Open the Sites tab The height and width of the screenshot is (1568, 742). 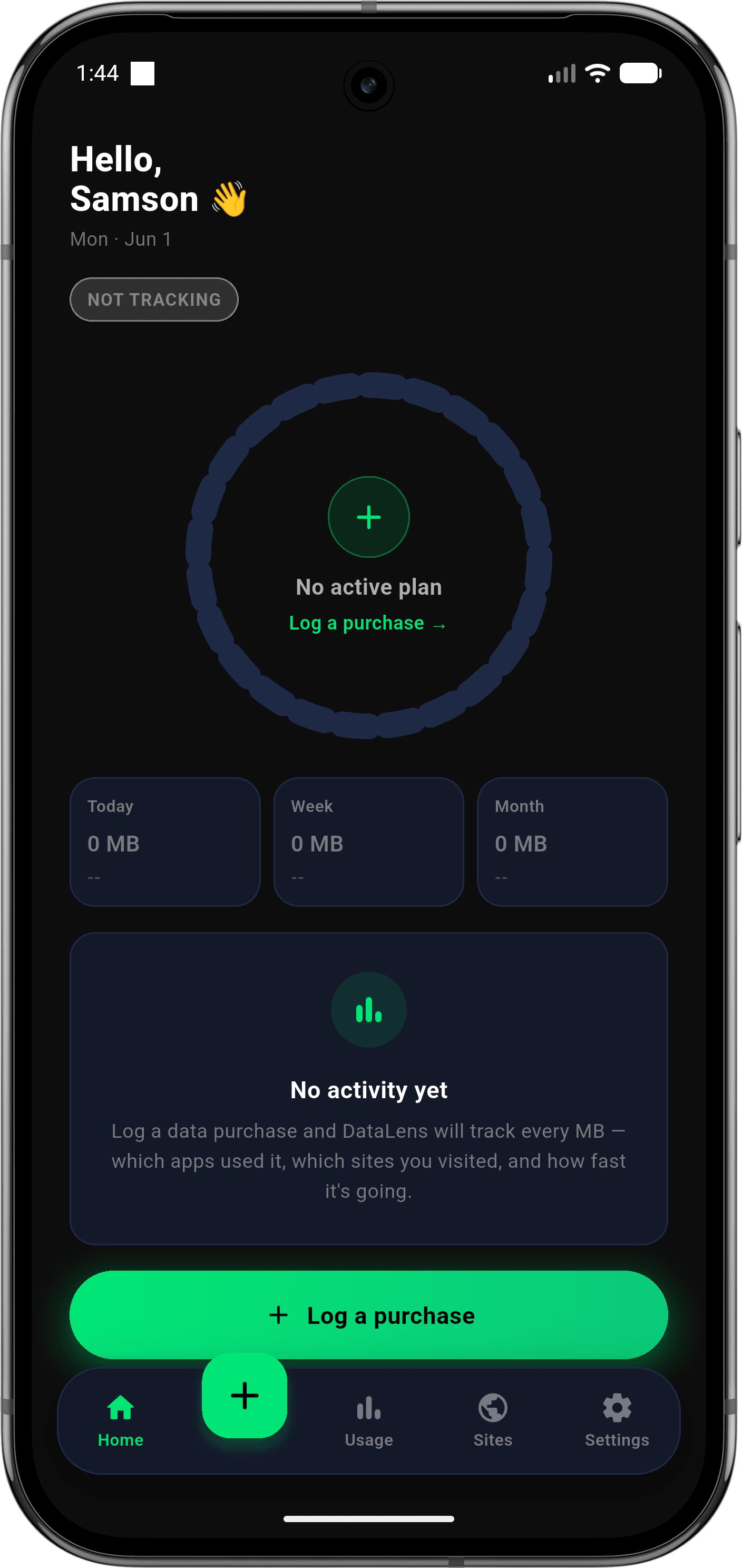point(493,1421)
